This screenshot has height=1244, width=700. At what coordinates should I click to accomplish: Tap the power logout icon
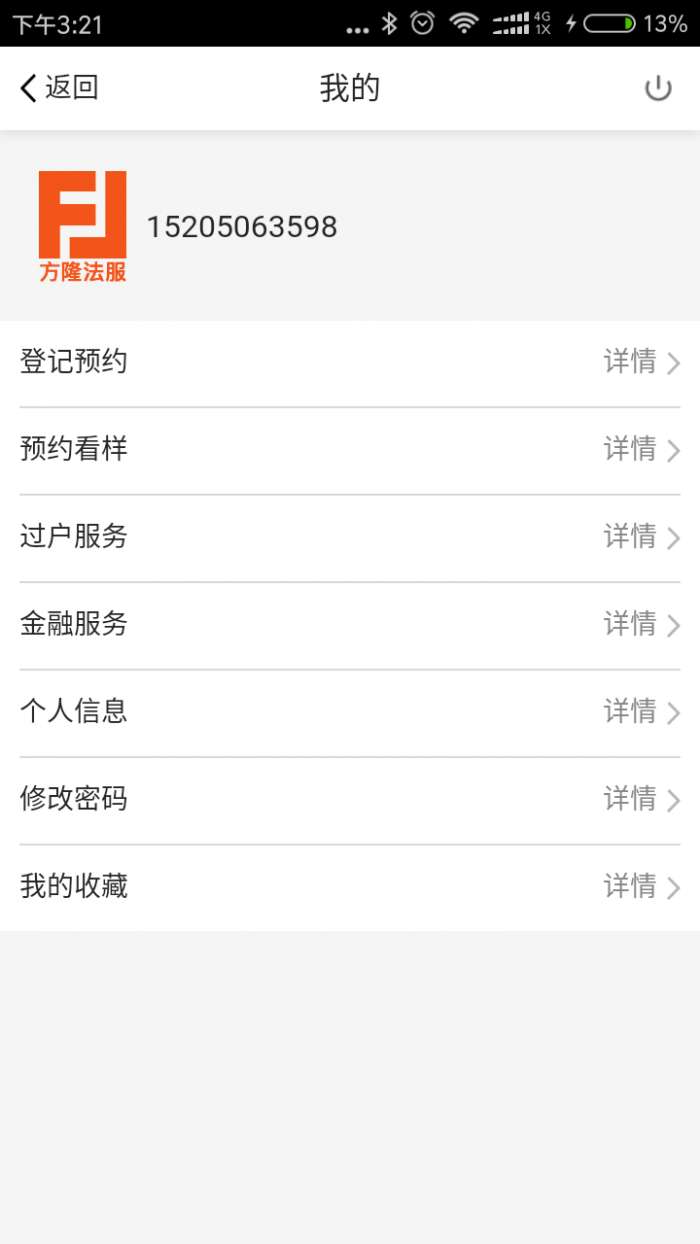coord(657,88)
